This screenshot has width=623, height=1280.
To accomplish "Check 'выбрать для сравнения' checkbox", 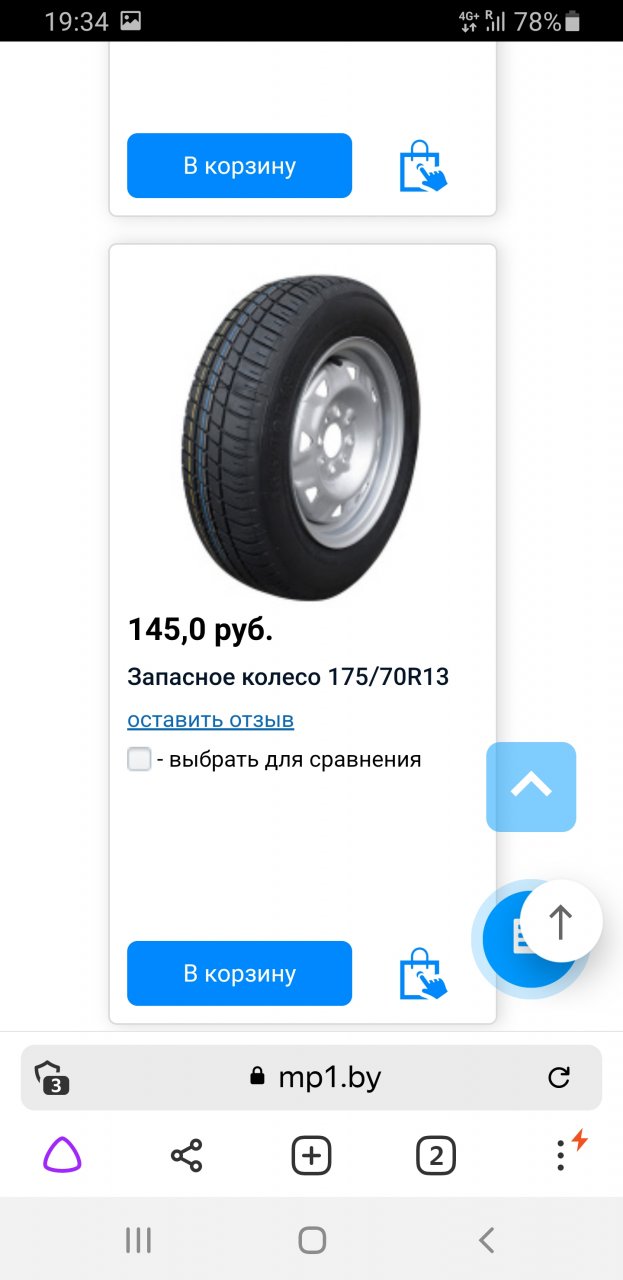I will click(x=139, y=759).
